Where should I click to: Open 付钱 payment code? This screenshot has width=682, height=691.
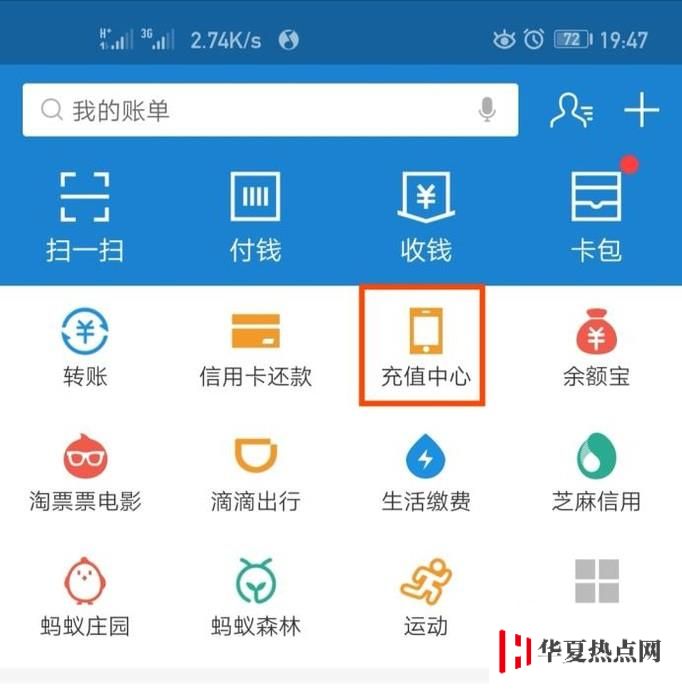click(255, 215)
